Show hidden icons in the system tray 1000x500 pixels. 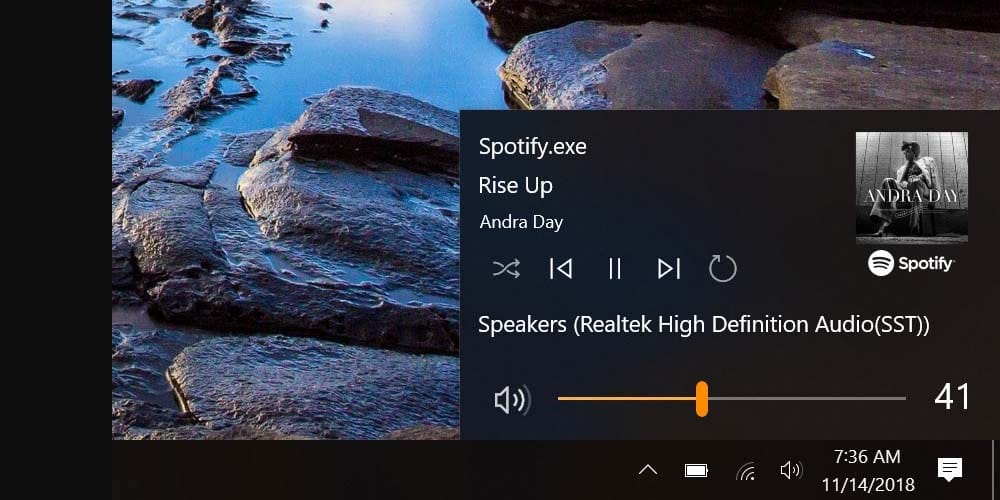(x=647, y=469)
